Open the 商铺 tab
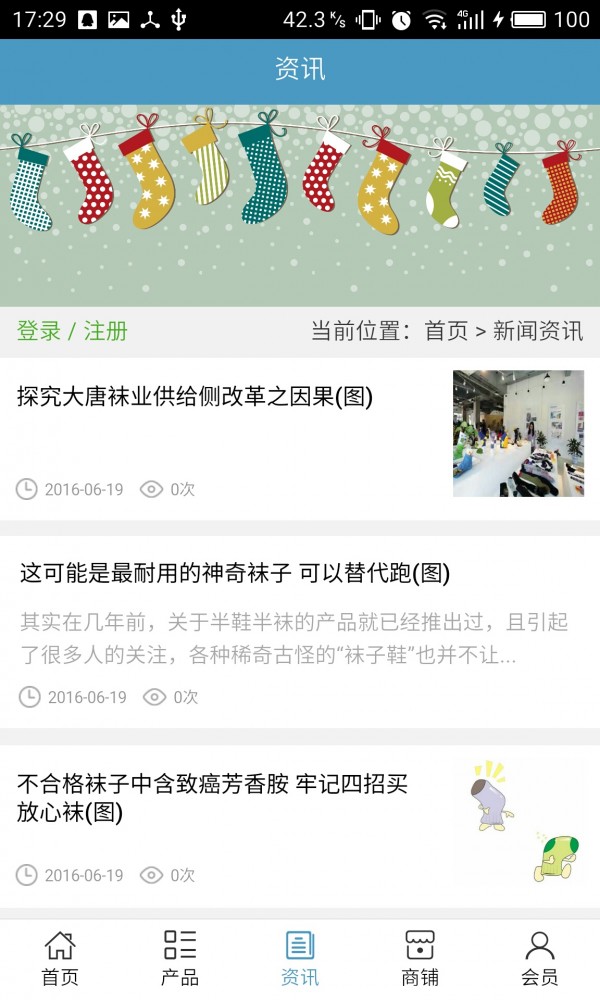This screenshot has width=600, height=1000. pos(420,958)
